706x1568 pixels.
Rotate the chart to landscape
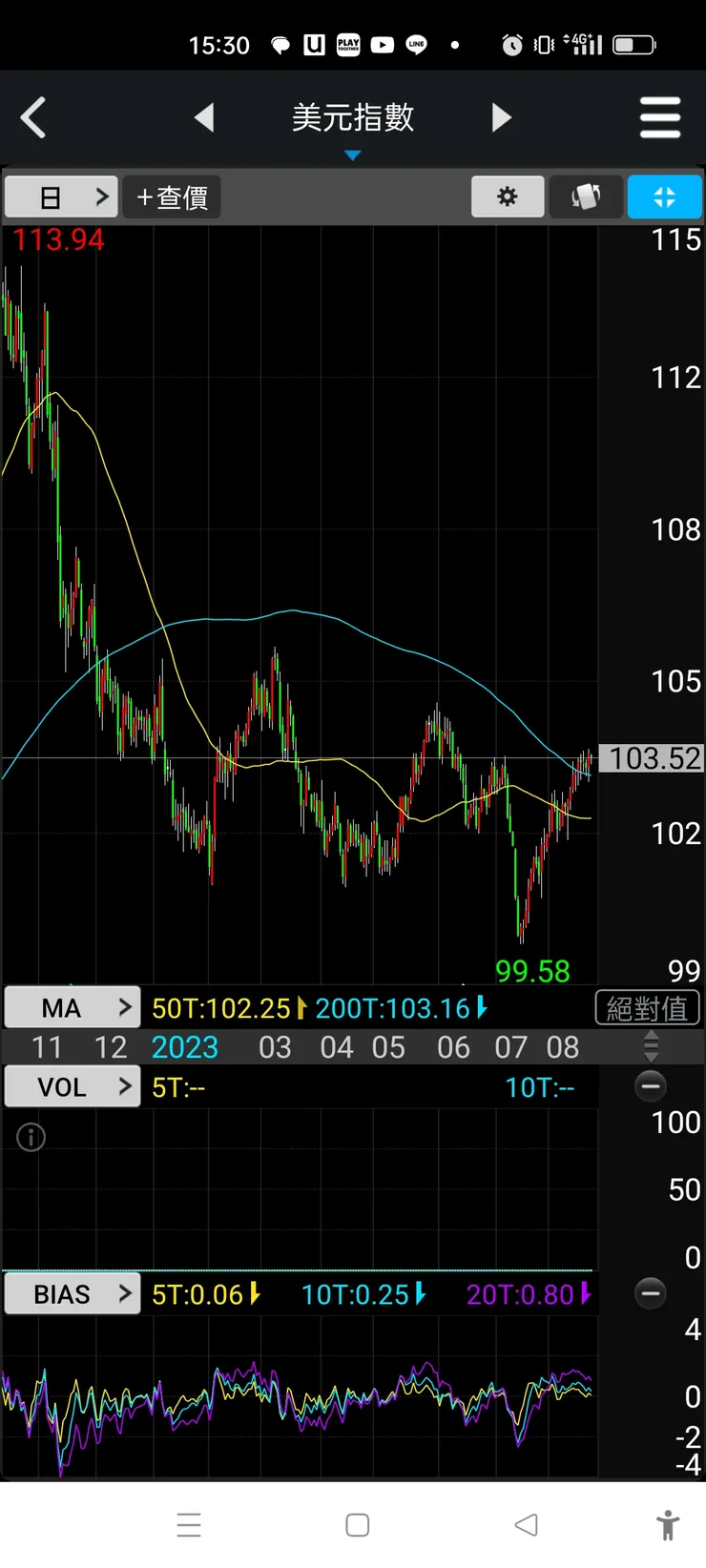[x=586, y=197]
